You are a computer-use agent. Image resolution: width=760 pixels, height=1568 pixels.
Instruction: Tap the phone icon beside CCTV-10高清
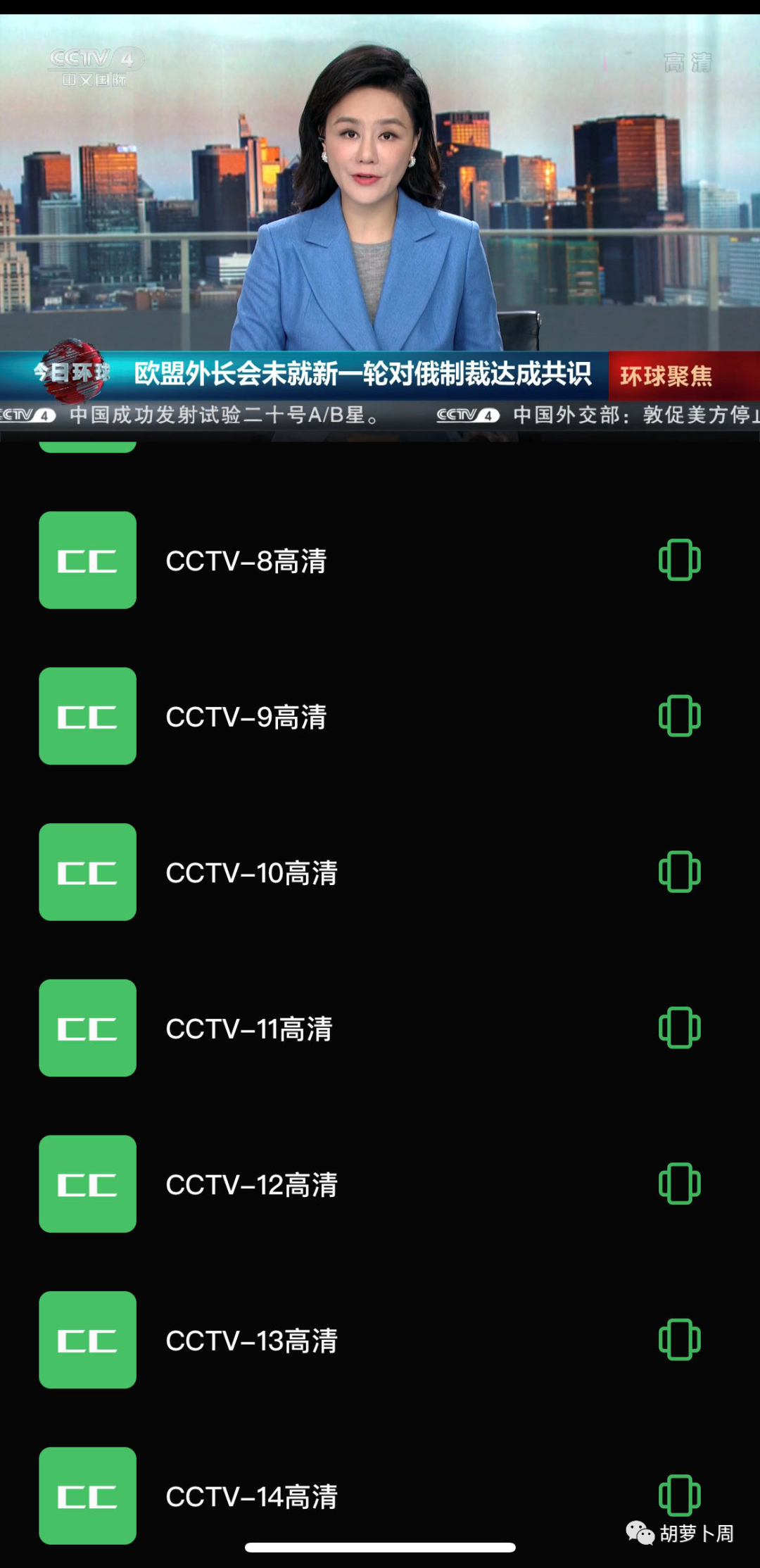[x=679, y=872]
